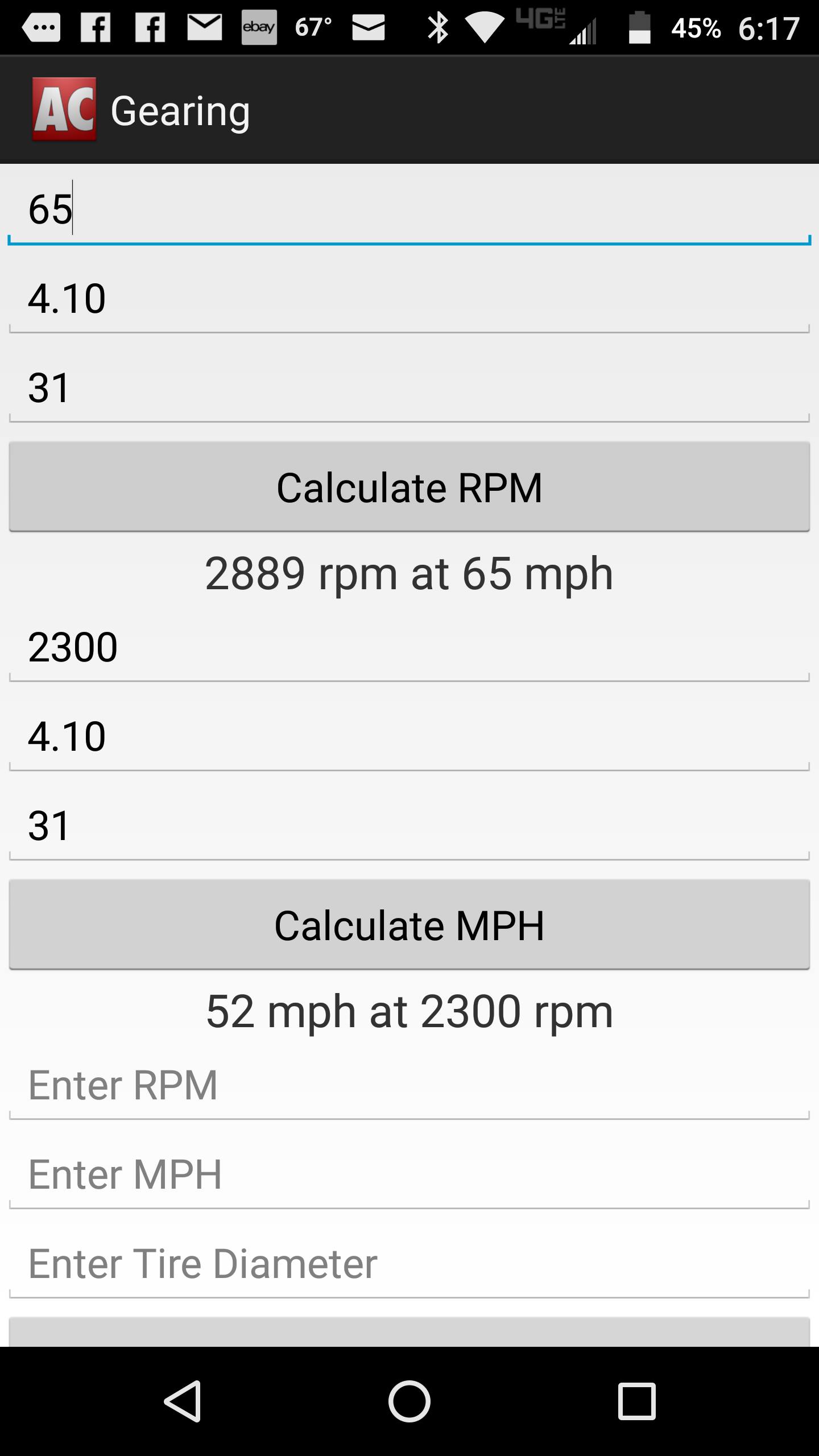The image size is (819, 1456).
Task: Tap the Calculate MPH button
Action: click(409, 925)
